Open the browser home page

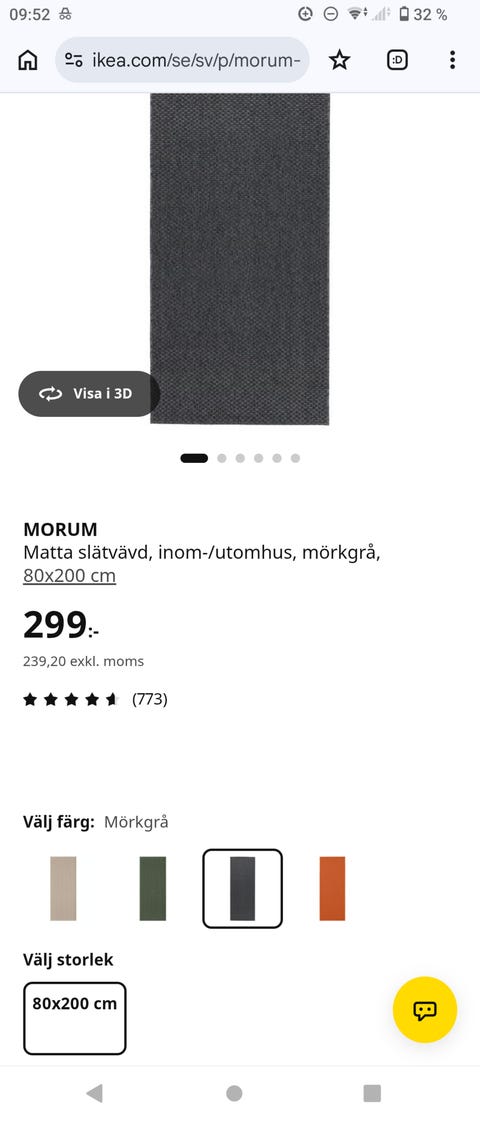[x=27, y=60]
